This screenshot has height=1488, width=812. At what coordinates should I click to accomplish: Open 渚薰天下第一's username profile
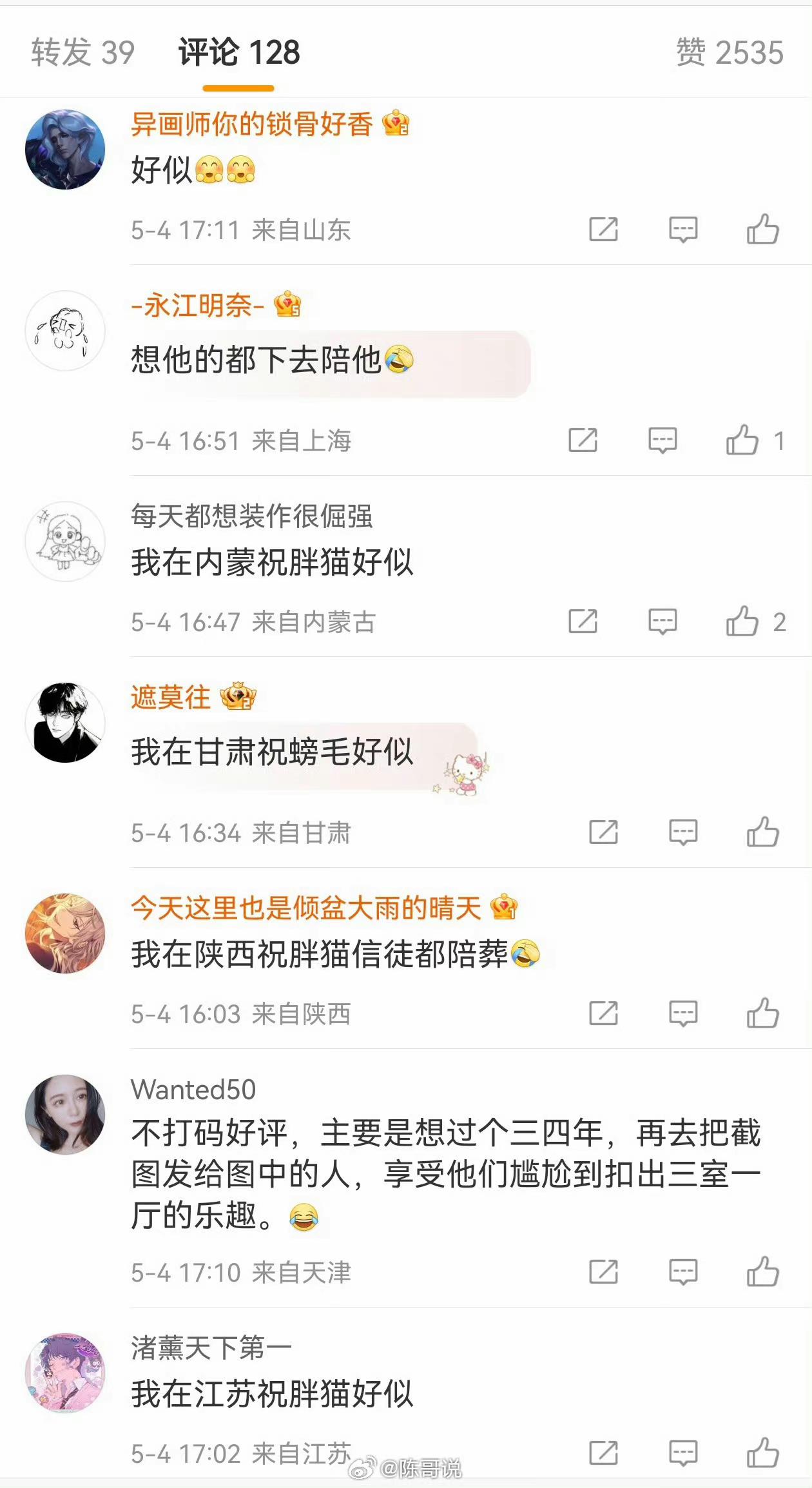[x=211, y=1347]
